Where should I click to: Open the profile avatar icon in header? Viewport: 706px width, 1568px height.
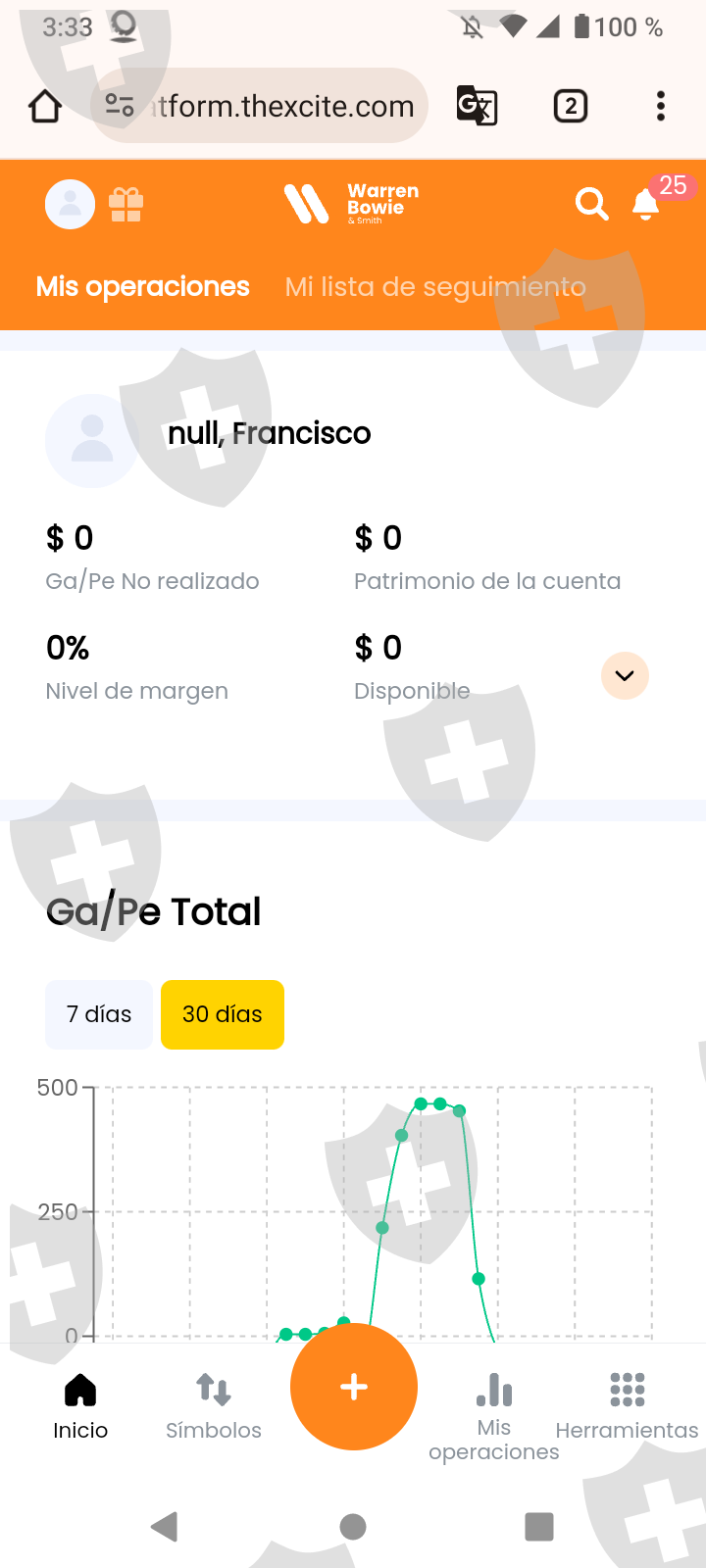[x=70, y=204]
